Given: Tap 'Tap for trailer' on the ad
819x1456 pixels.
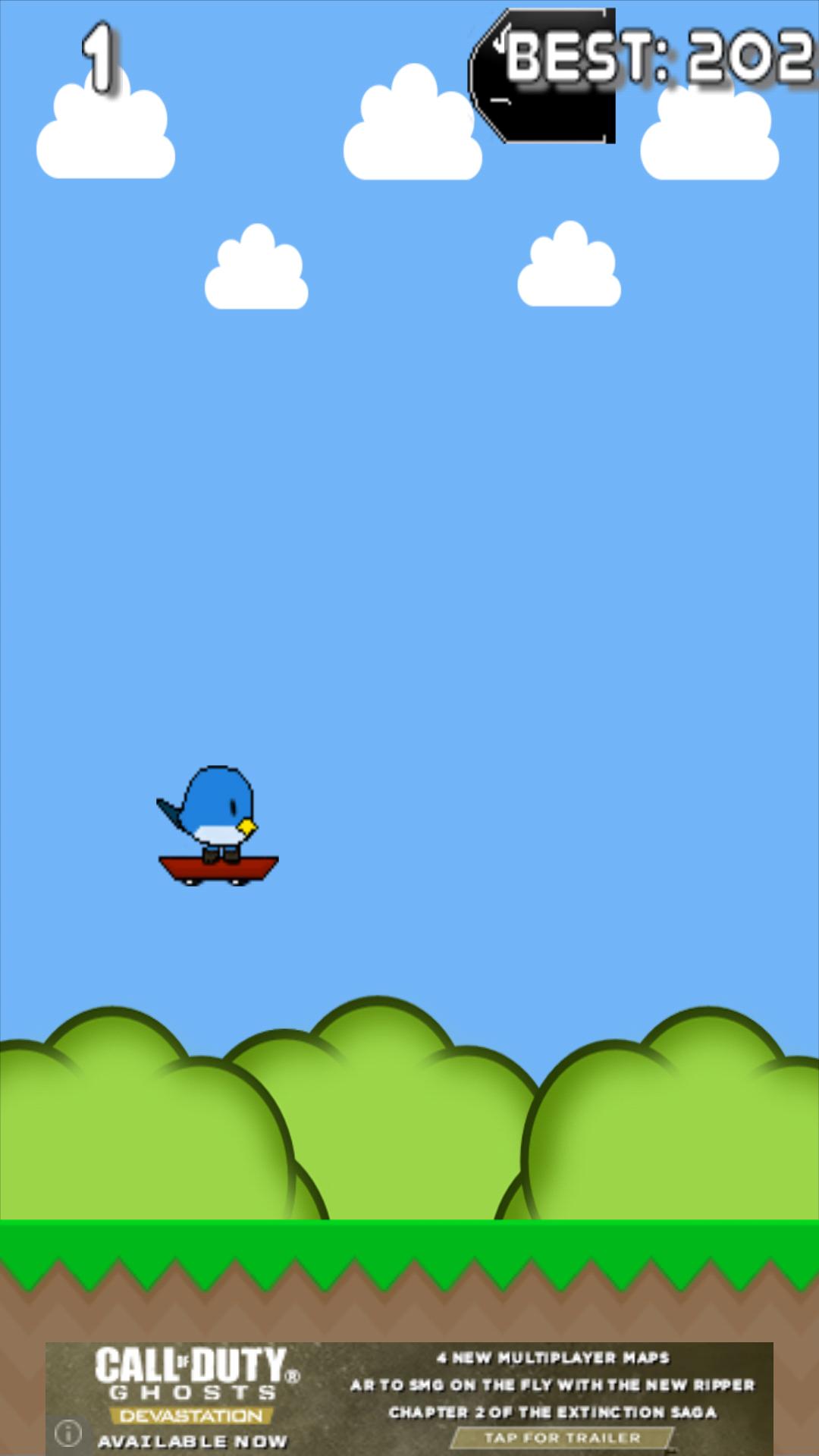Looking at the screenshot, I should (562, 1437).
